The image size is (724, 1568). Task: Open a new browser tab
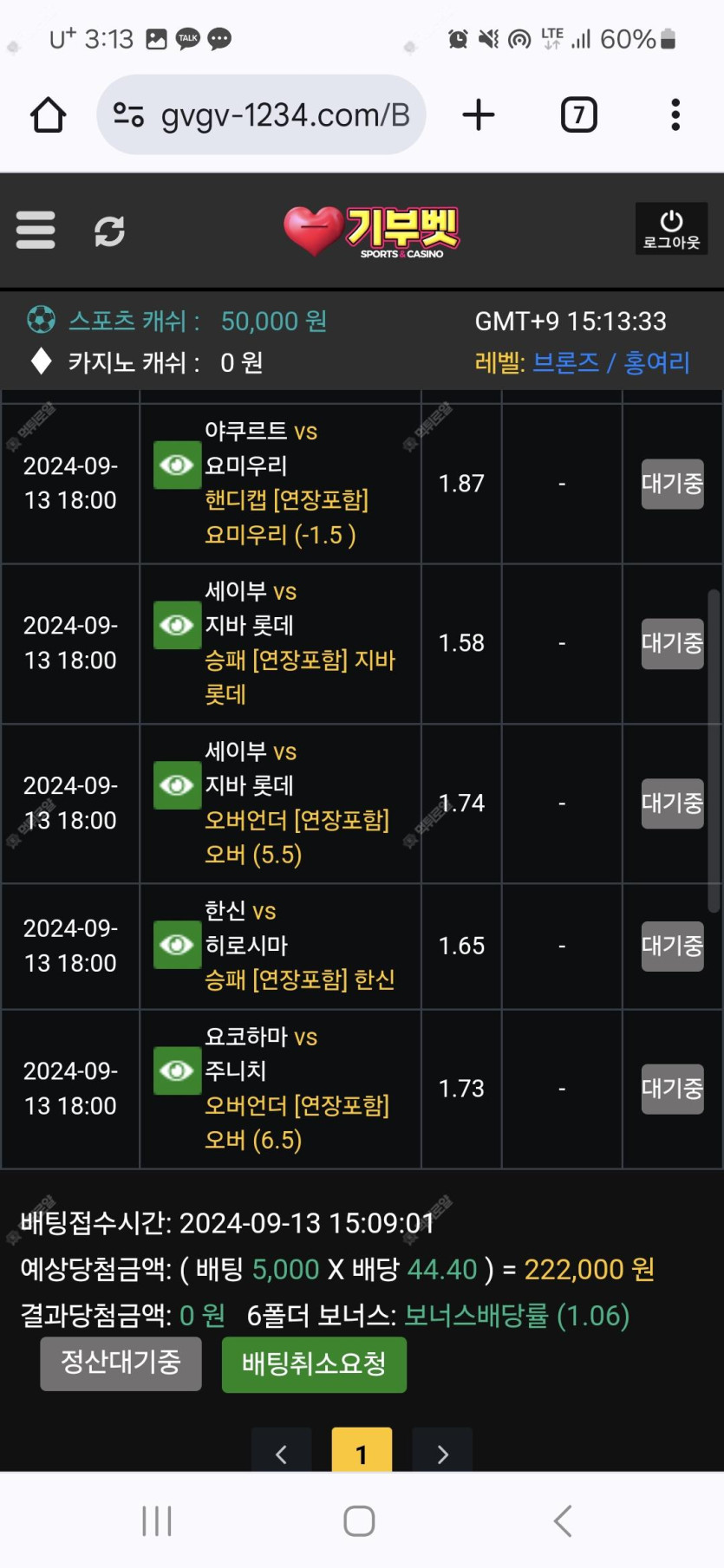pyautogui.click(x=479, y=114)
